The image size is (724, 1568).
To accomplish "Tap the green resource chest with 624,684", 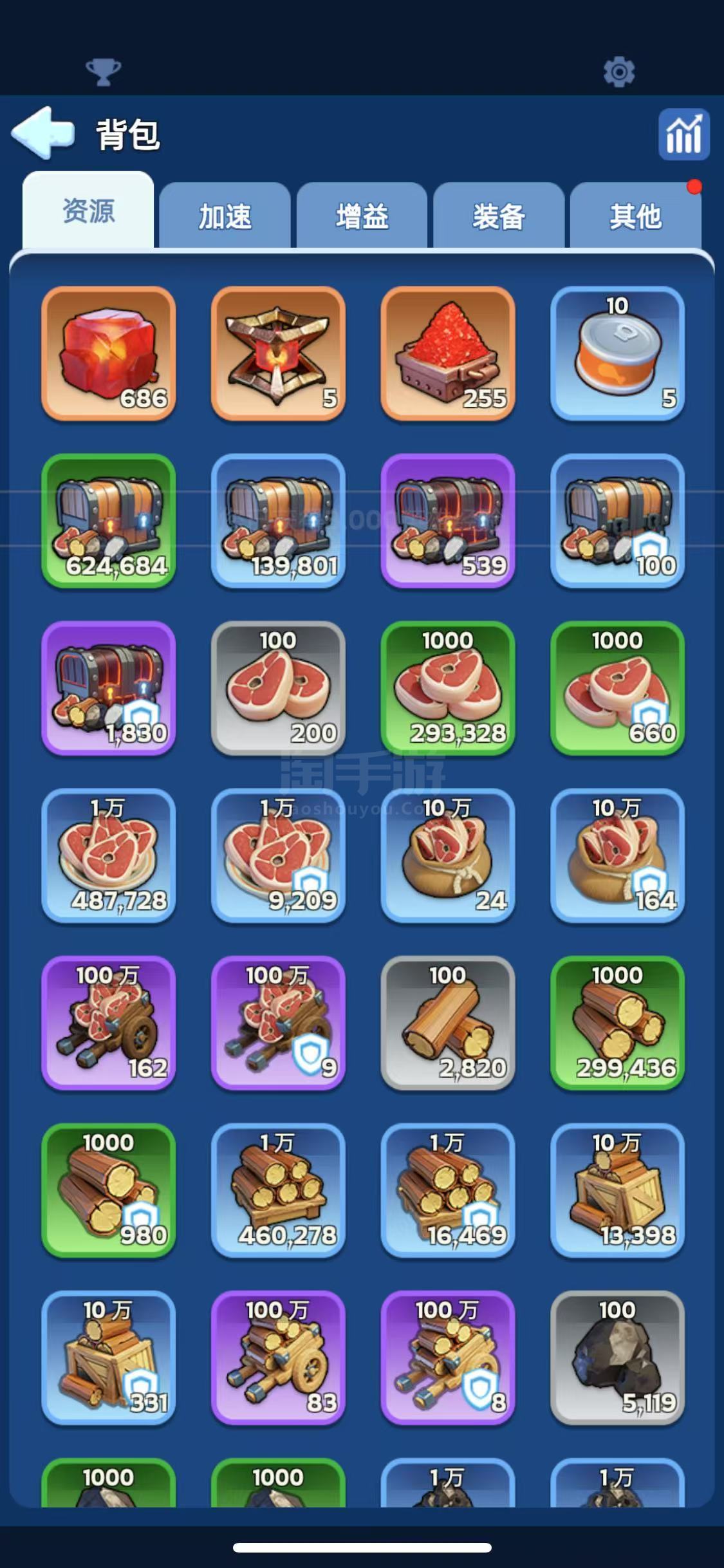I will click(x=108, y=521).
